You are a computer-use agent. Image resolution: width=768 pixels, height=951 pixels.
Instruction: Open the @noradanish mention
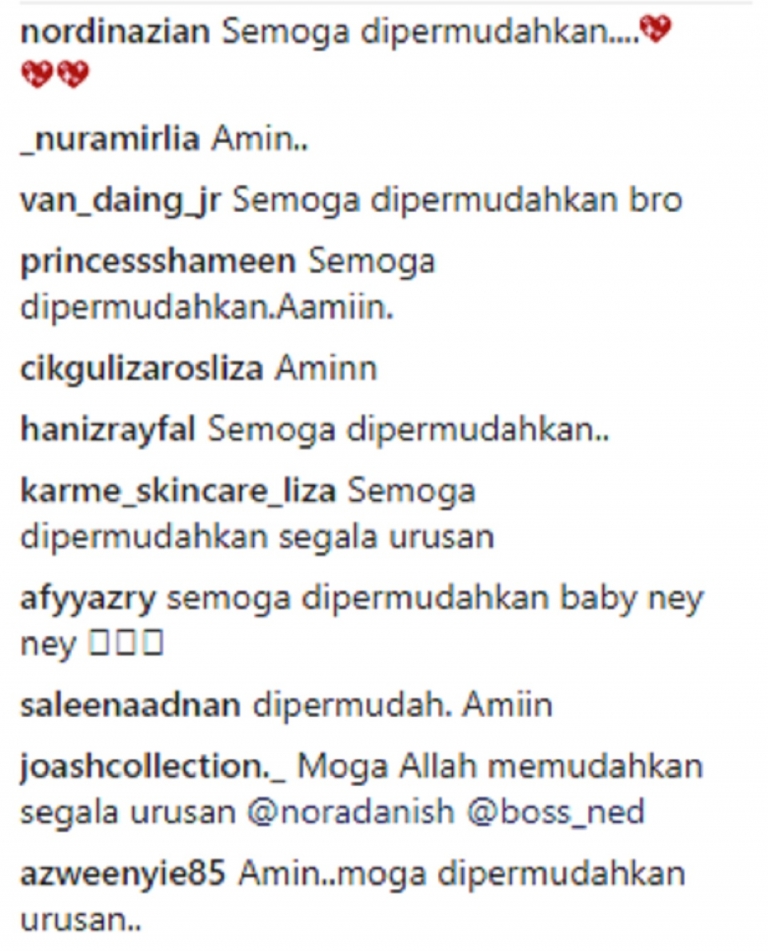pos(351,812)
